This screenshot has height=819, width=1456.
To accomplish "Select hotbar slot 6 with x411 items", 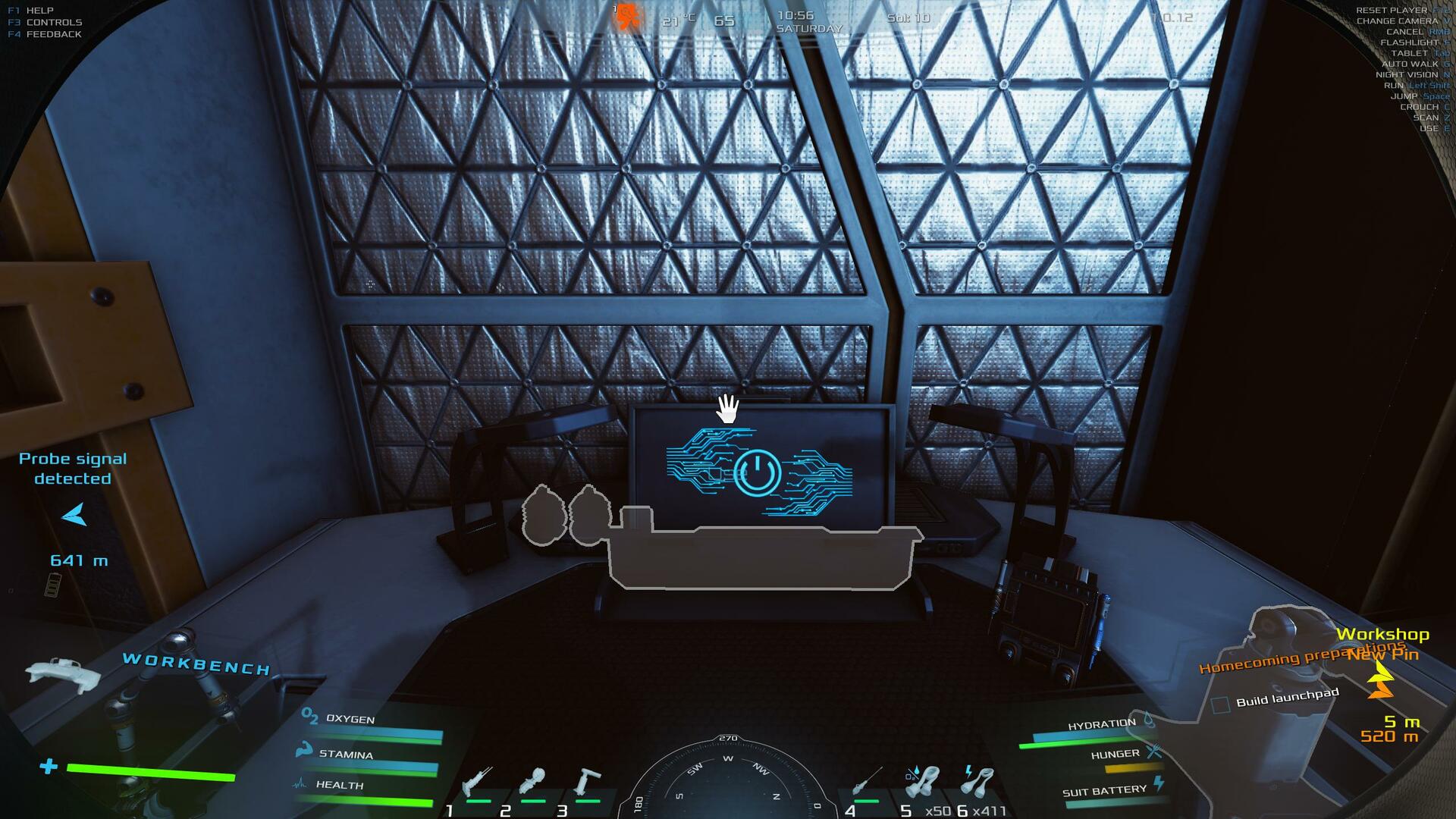I will click(x=978, y=783).
